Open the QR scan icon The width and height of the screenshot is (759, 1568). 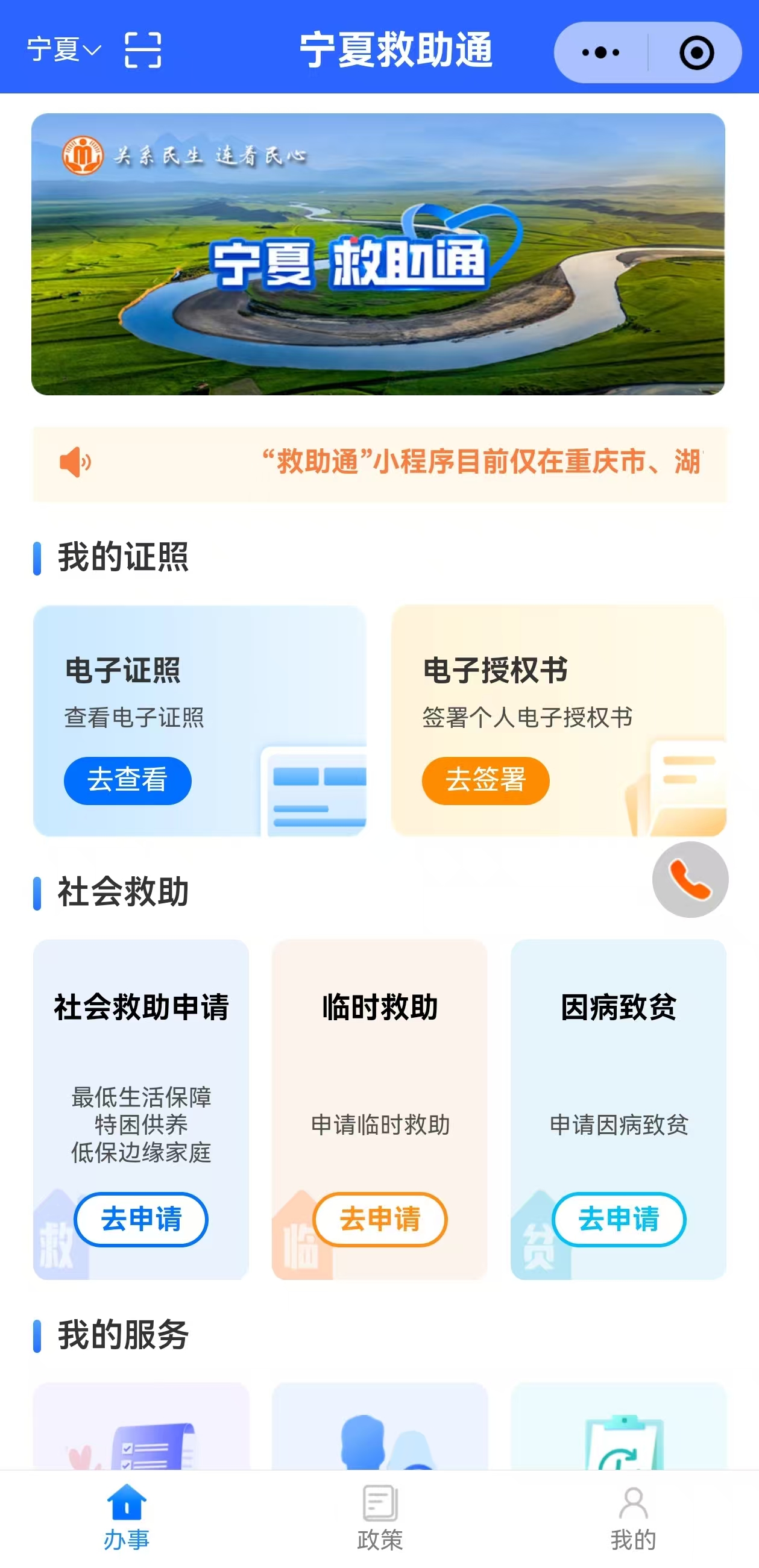tap(142, 50)
